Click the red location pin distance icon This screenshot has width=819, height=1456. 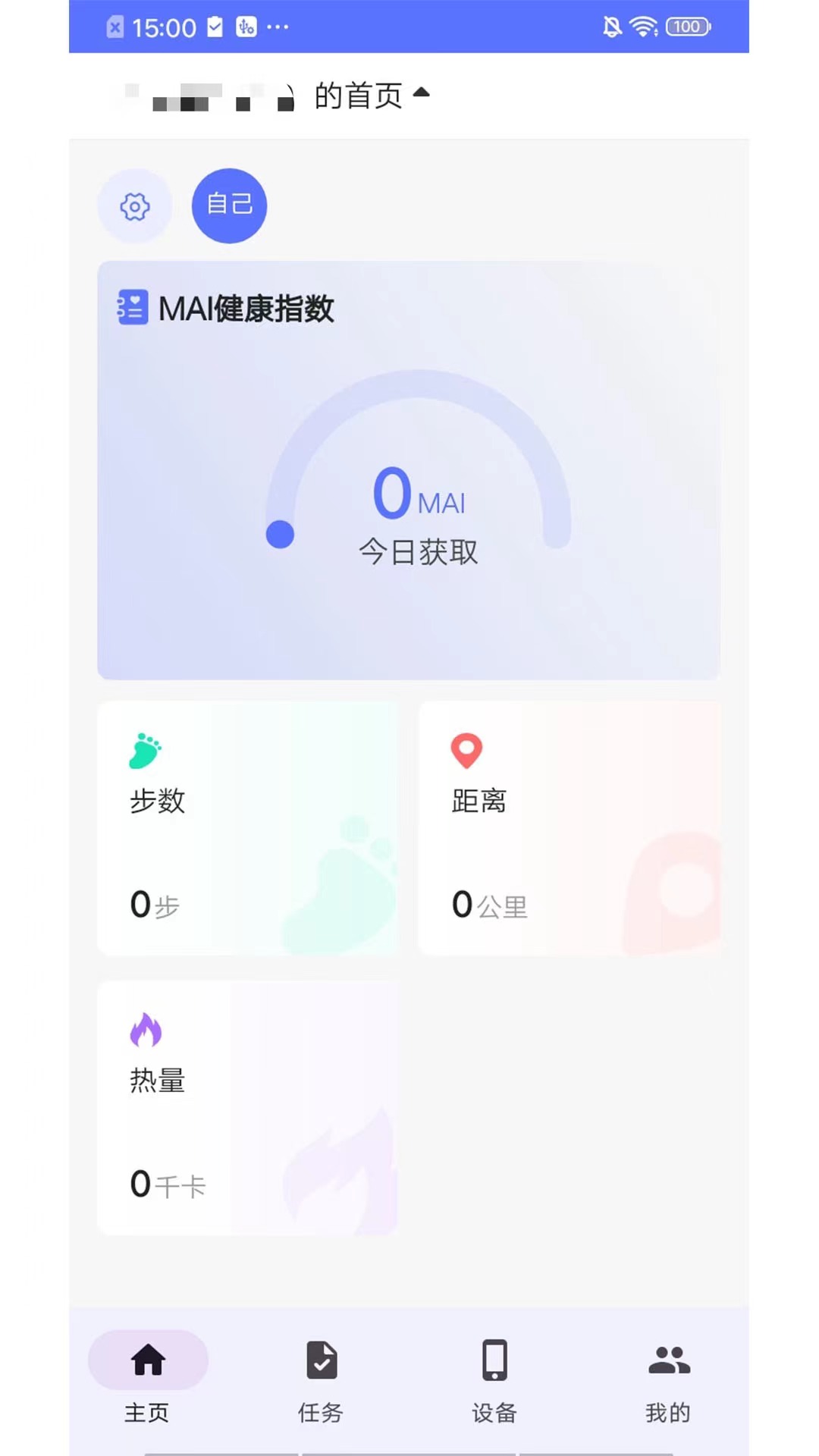(467, 751)
